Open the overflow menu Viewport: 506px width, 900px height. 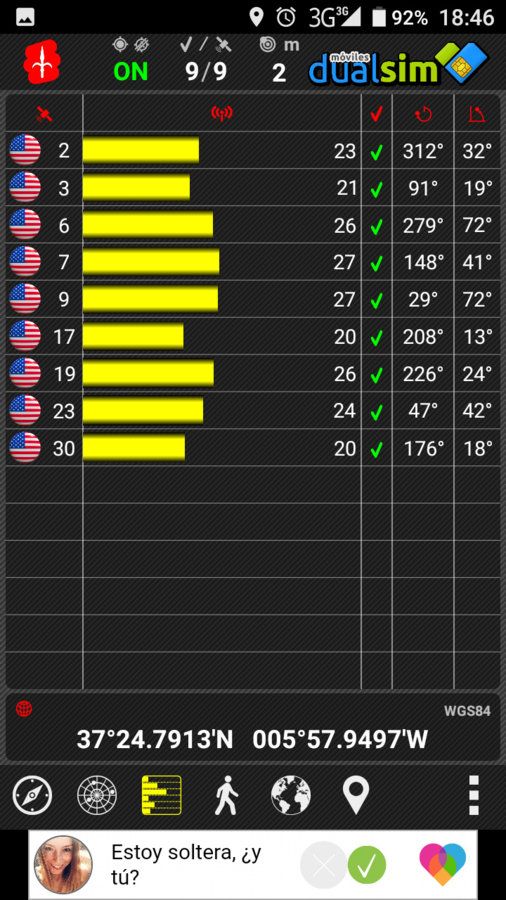(x=474, y=796)
